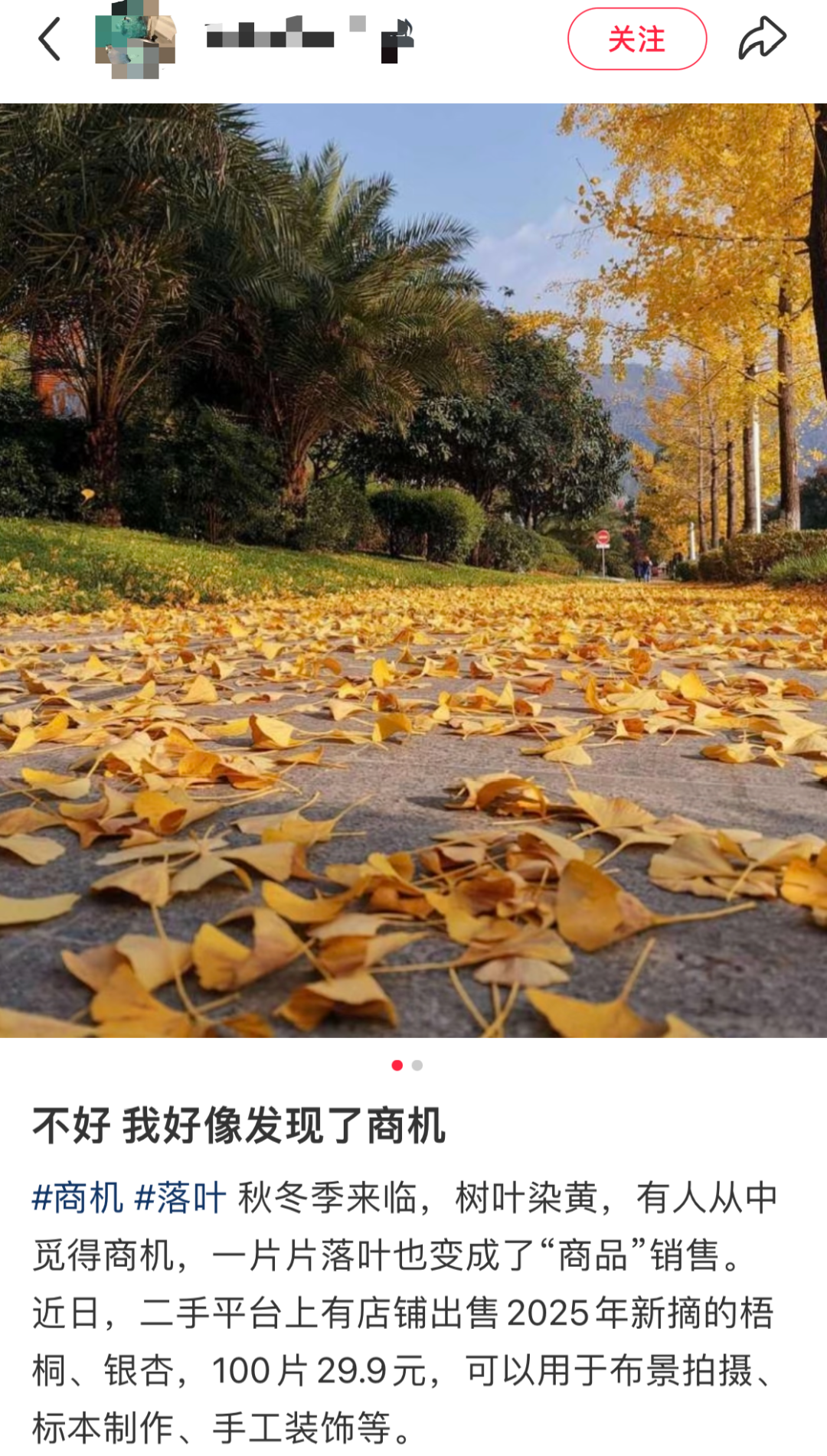Viewport: 827px width, 1456px height.
Task: Go back using the top-left arrow
Action: coord(50,39)
